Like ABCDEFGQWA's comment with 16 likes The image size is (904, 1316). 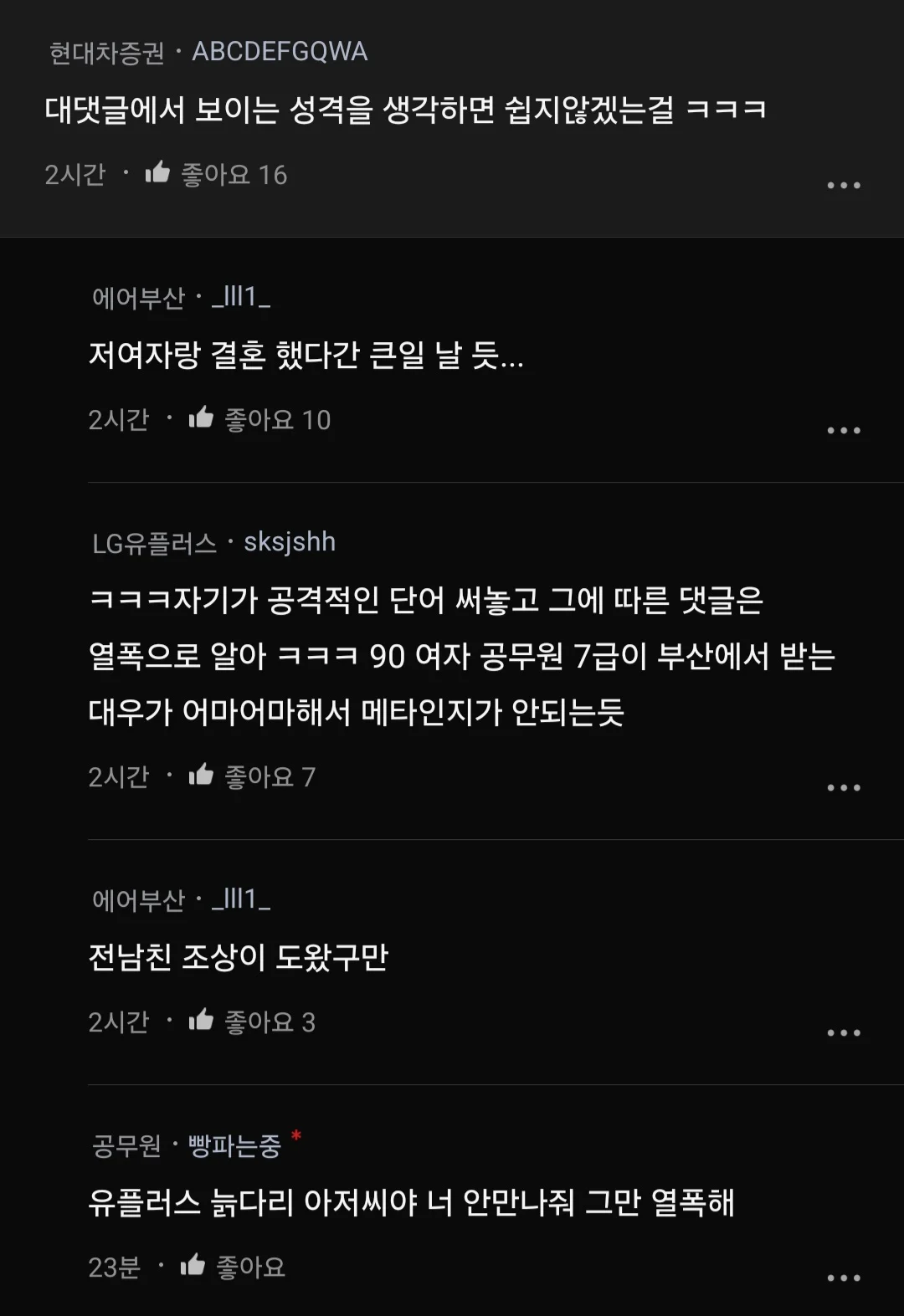[x=158, y=174]
